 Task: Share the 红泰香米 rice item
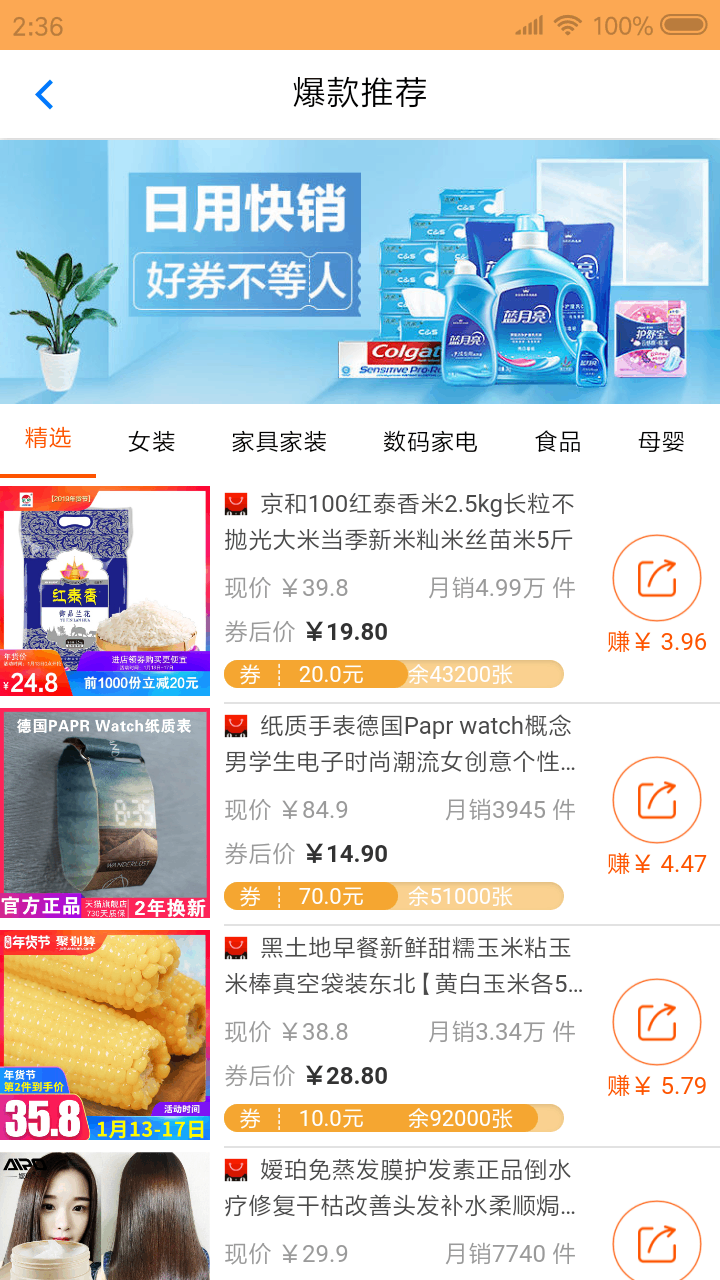(656, 579)
